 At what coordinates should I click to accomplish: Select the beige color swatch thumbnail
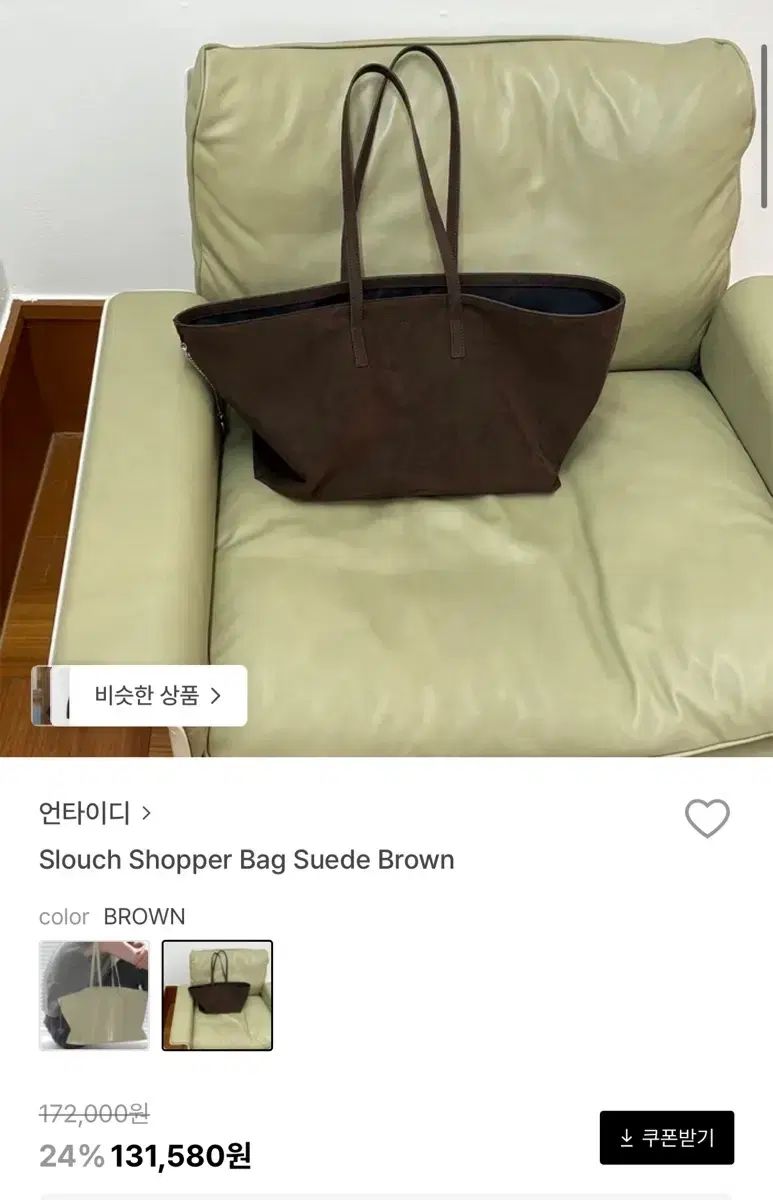94,995
